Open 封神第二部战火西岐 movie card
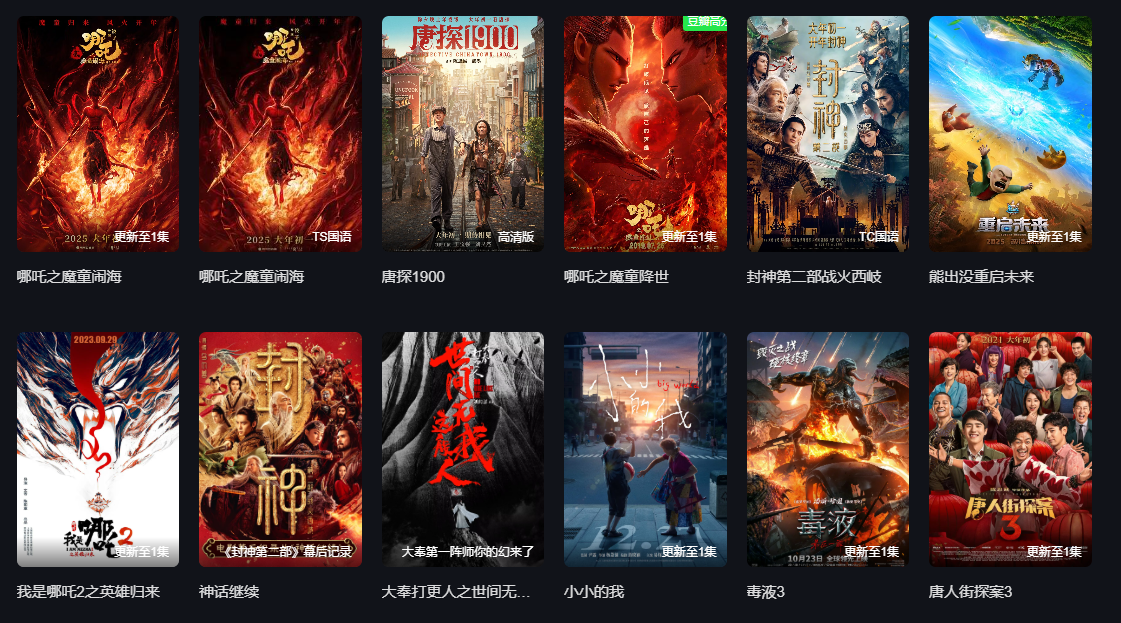Image resolution: width=1121 pixels, height=623 pixels. click(x=828, y=133)
